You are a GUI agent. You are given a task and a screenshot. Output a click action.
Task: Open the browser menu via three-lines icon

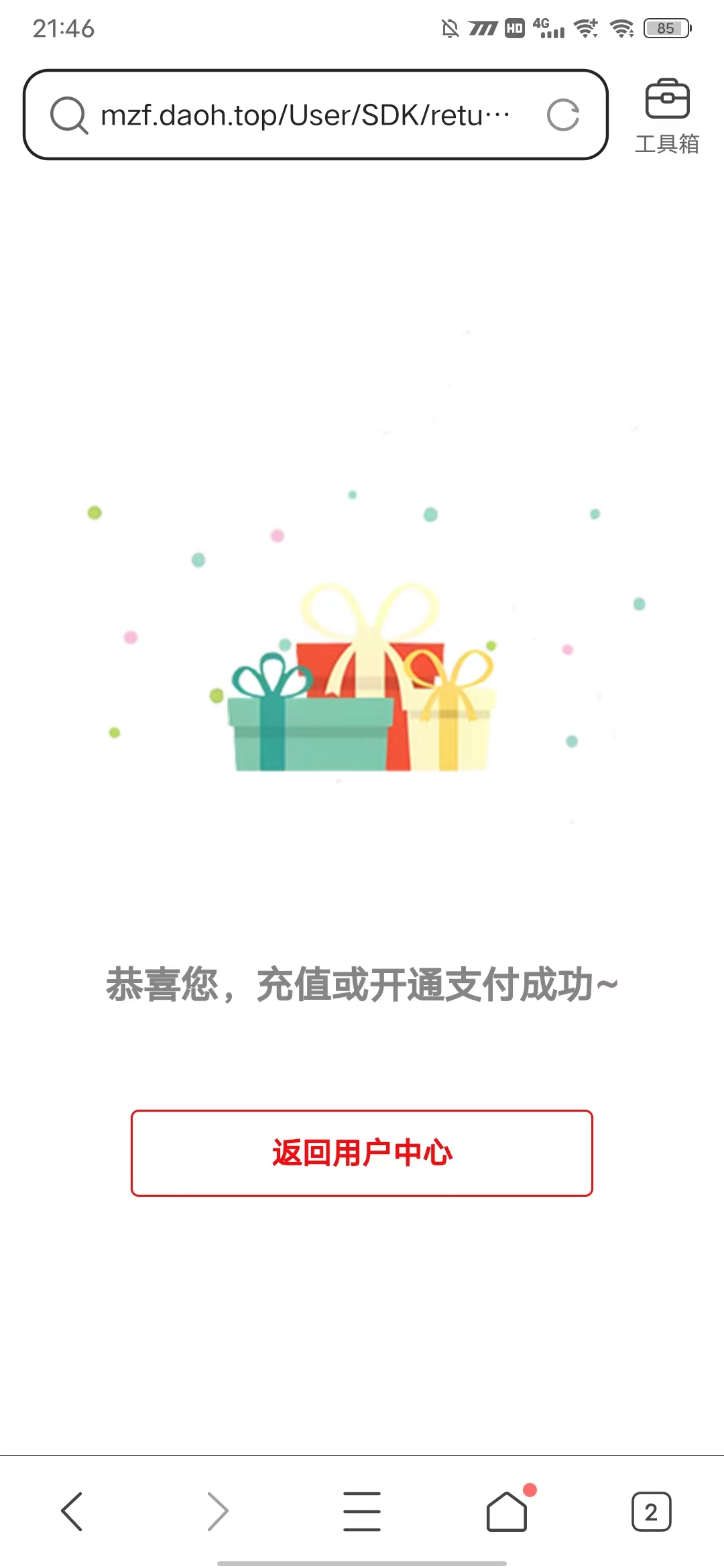click(362, 1512)
